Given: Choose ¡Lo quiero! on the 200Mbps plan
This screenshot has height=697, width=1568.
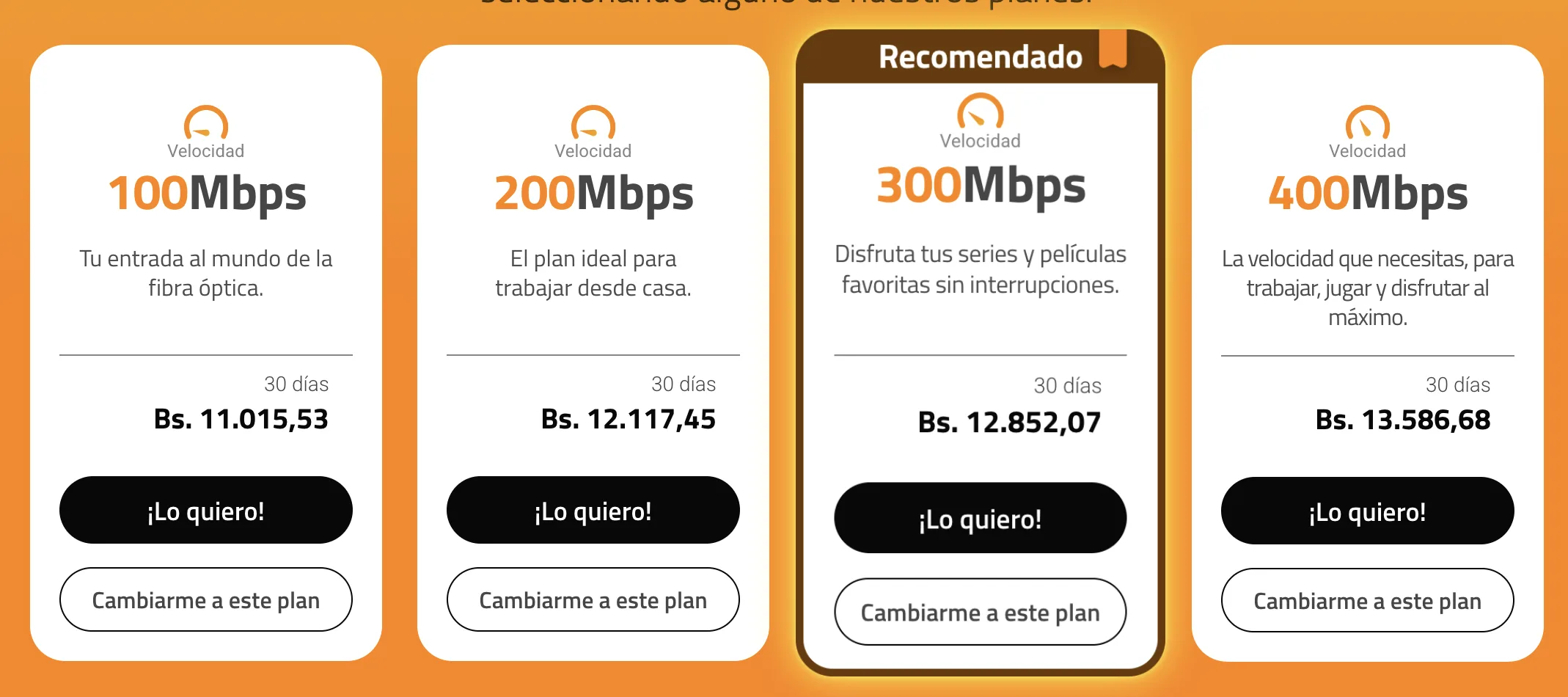Looking at the screenshot, I should coord(593,511).
